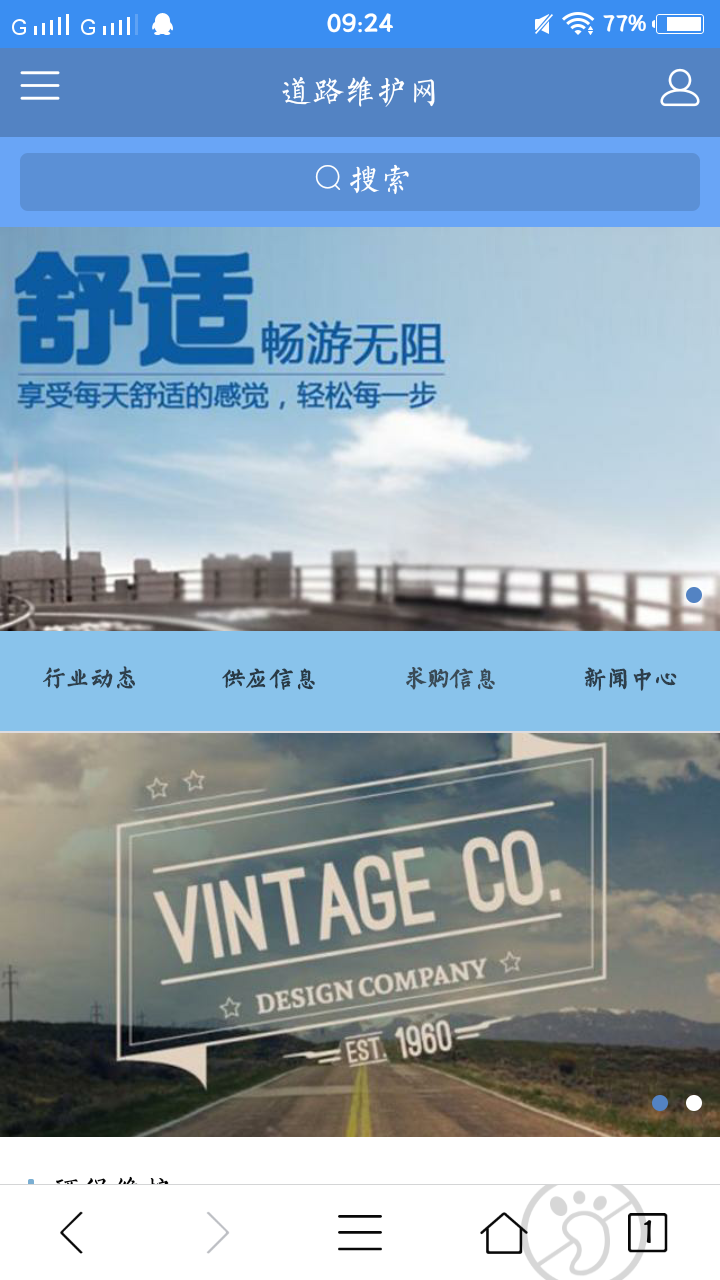Open the tab switcher showing 1 tab
Viewport: 720px width, 1280px height.
point(648,1232)
